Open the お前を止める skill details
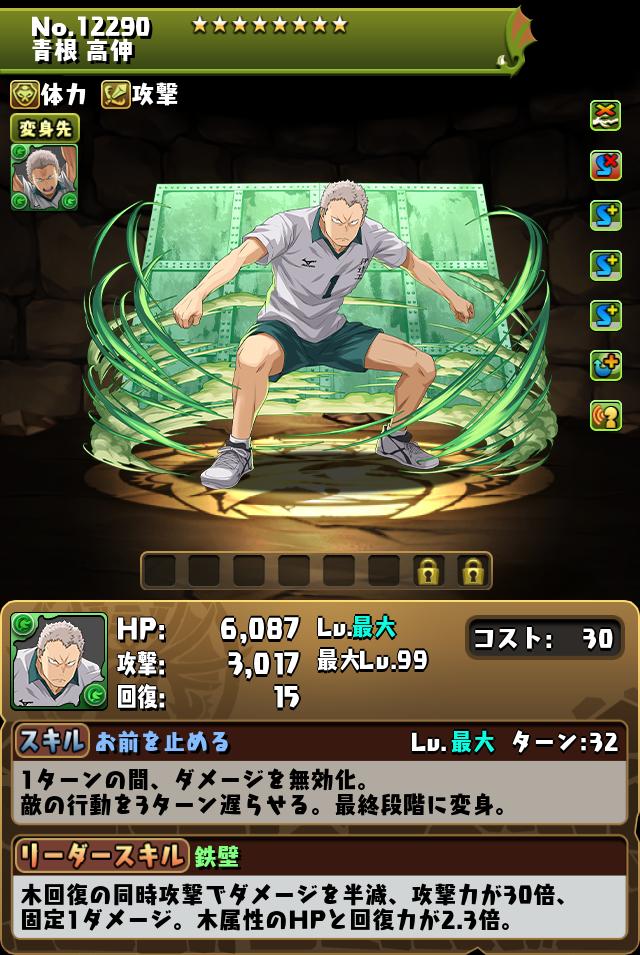 click(162, 741)
